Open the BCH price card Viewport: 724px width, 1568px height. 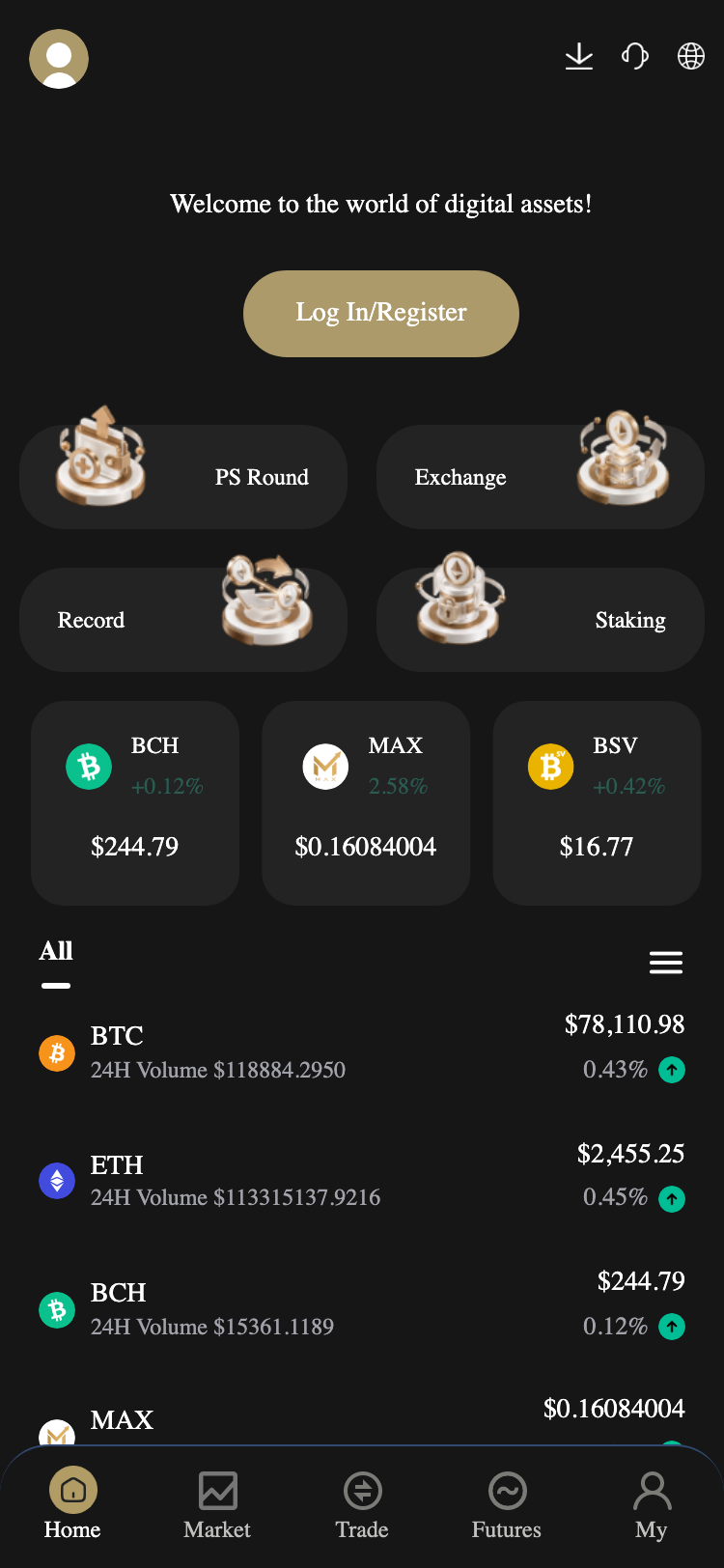pyautogui.click(x=135, y=803)
